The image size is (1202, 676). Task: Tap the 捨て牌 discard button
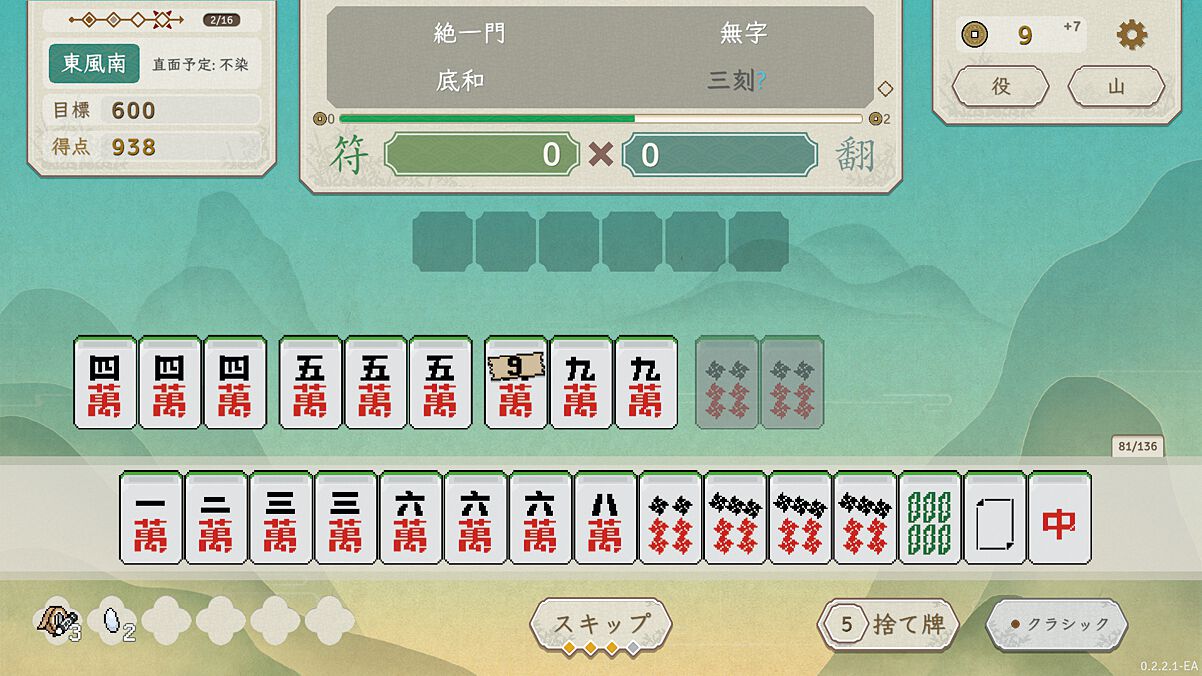888,624
